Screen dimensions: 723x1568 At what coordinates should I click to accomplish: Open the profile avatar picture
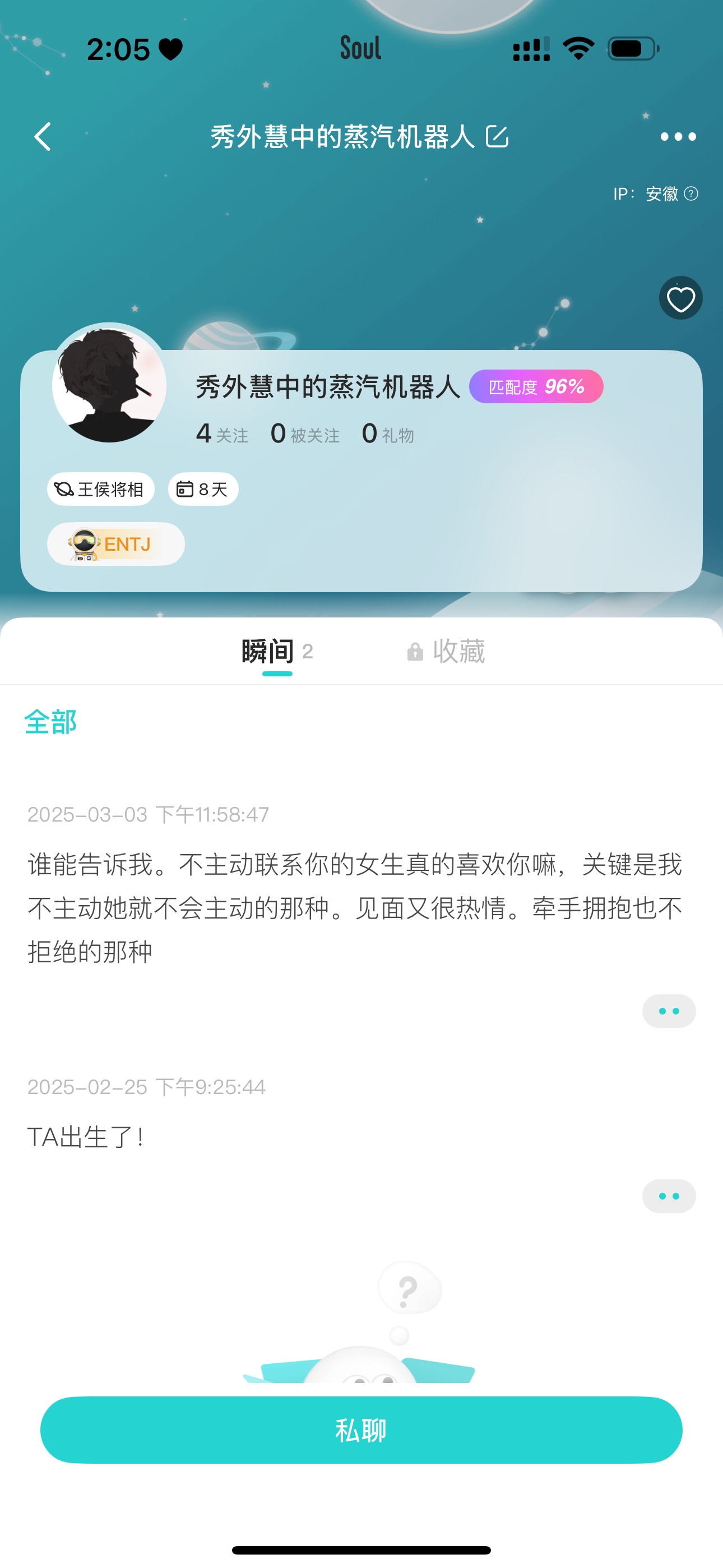click(109, 384)
